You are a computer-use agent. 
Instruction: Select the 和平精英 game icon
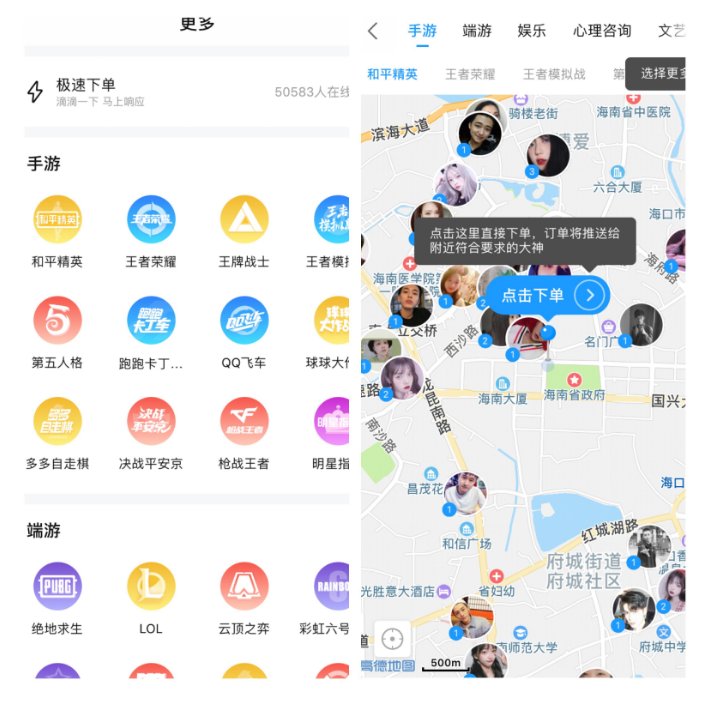point(57,220)
